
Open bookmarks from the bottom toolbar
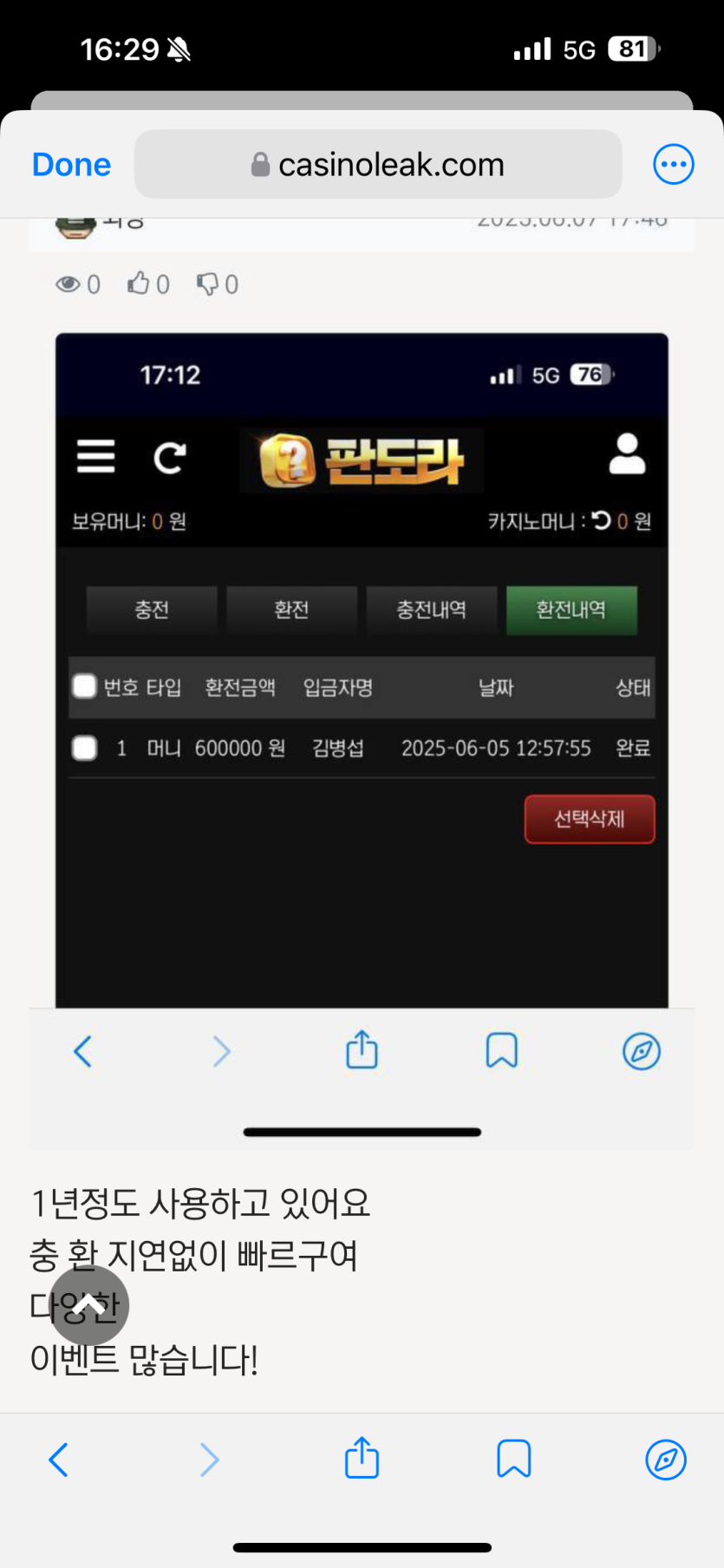[x=513, y=1460]
